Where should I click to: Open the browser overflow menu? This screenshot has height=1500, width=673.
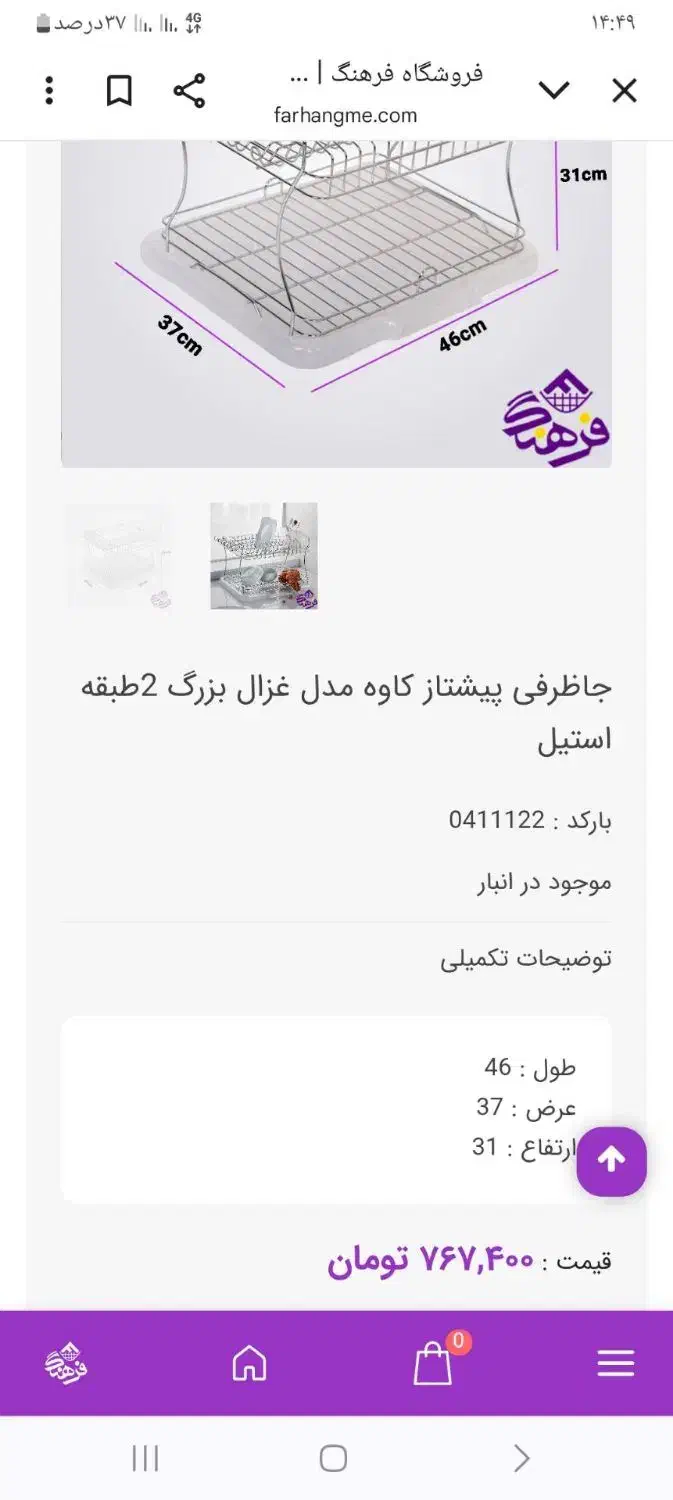[x=49, y=91]
